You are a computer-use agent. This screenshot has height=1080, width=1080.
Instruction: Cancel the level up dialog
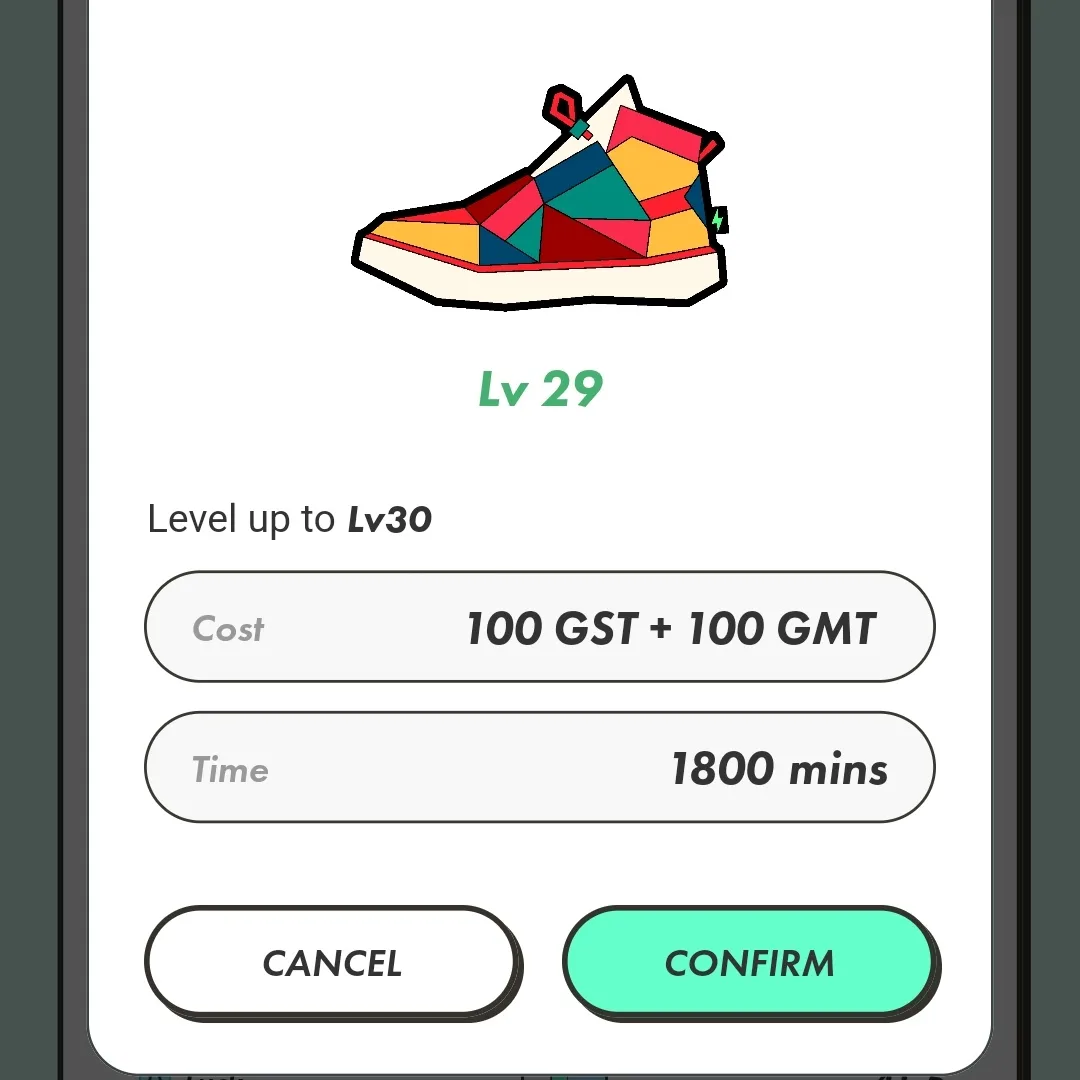point(332,962)
